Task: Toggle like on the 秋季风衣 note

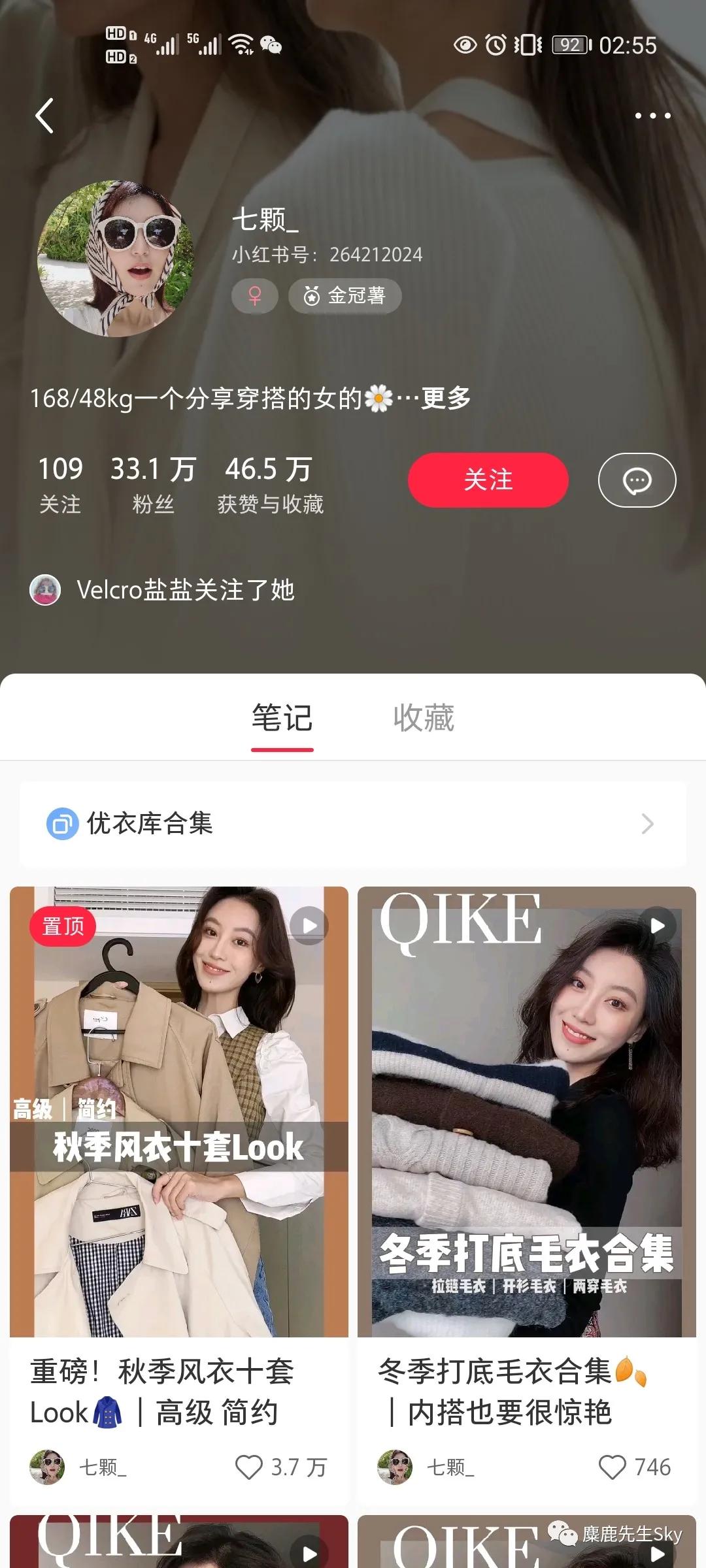Action: [x=248, y=1467]
